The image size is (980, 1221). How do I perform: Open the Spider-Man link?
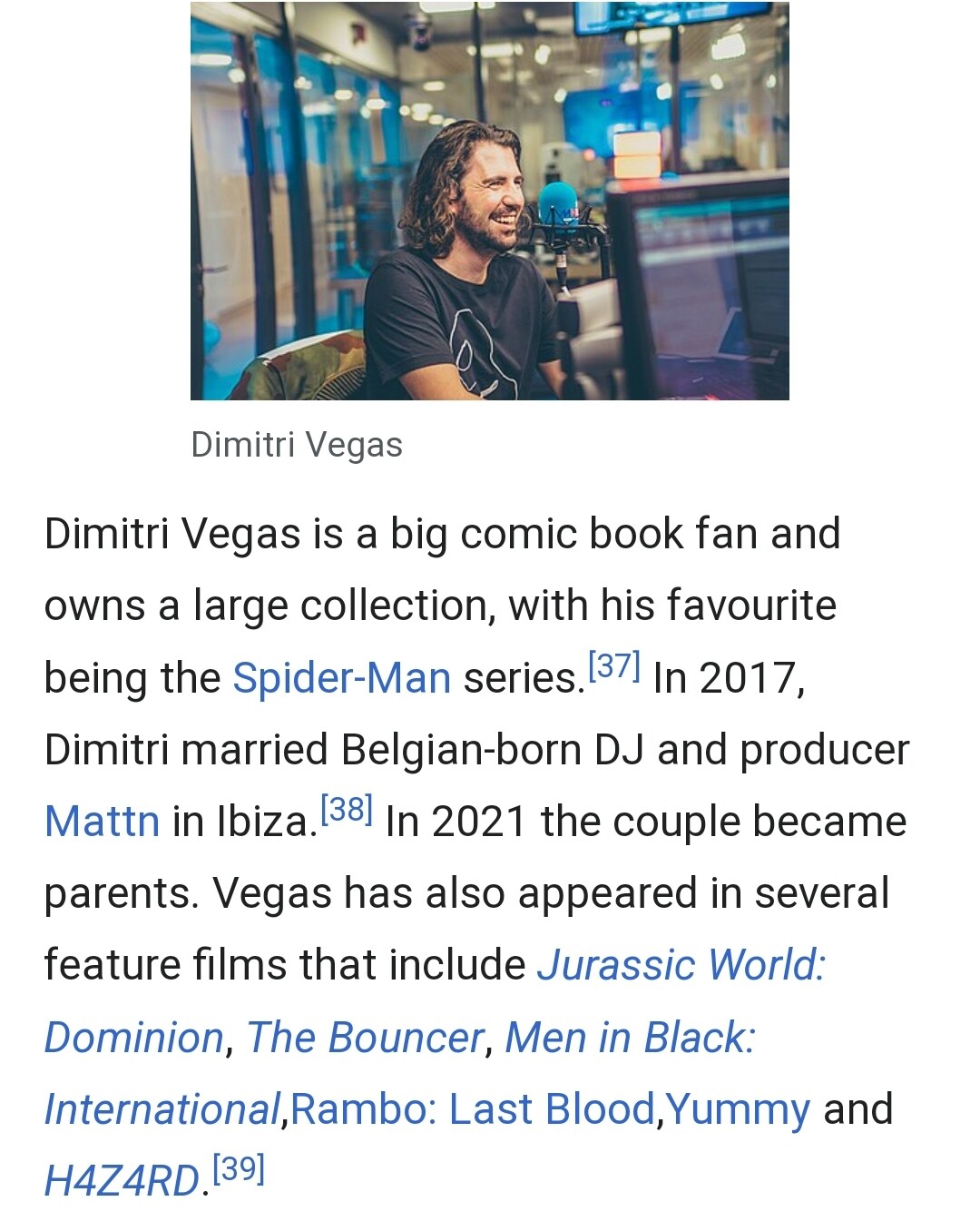(341, 678)
